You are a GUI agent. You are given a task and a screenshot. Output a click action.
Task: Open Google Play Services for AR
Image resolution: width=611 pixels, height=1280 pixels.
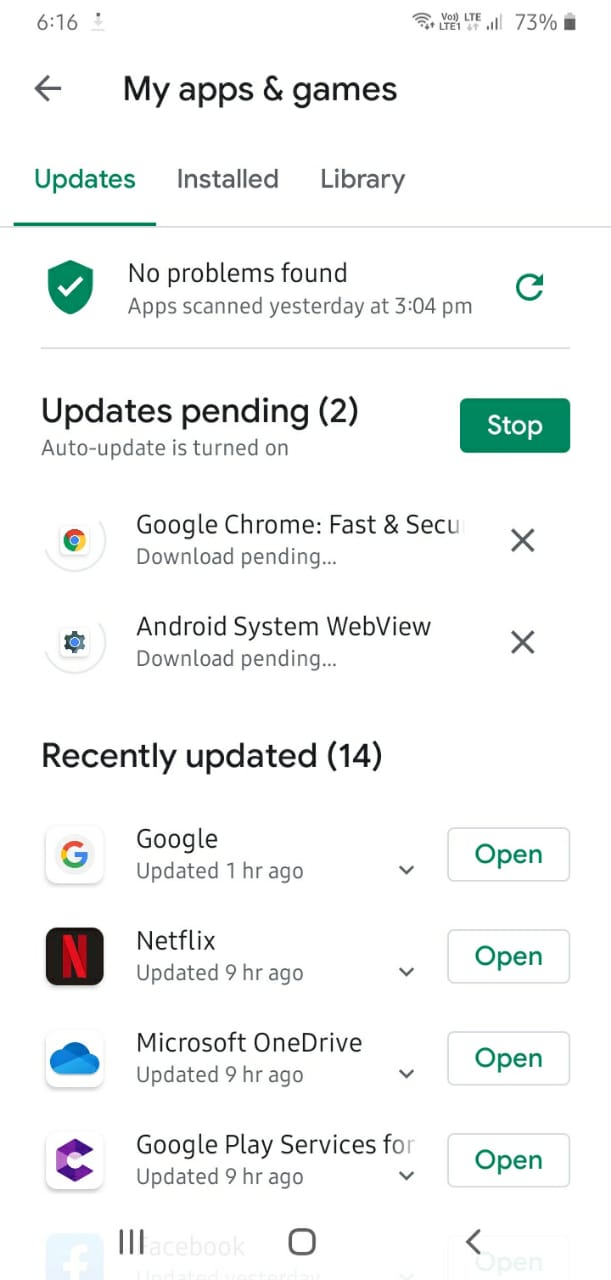coord(508,1161)
